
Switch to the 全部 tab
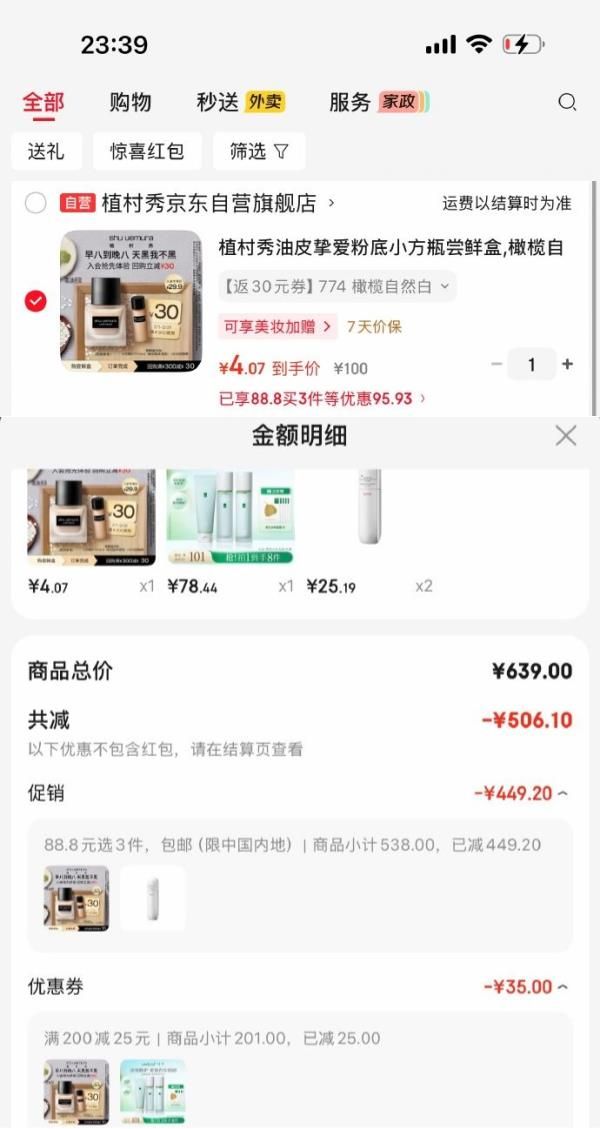tap(43, 102)
